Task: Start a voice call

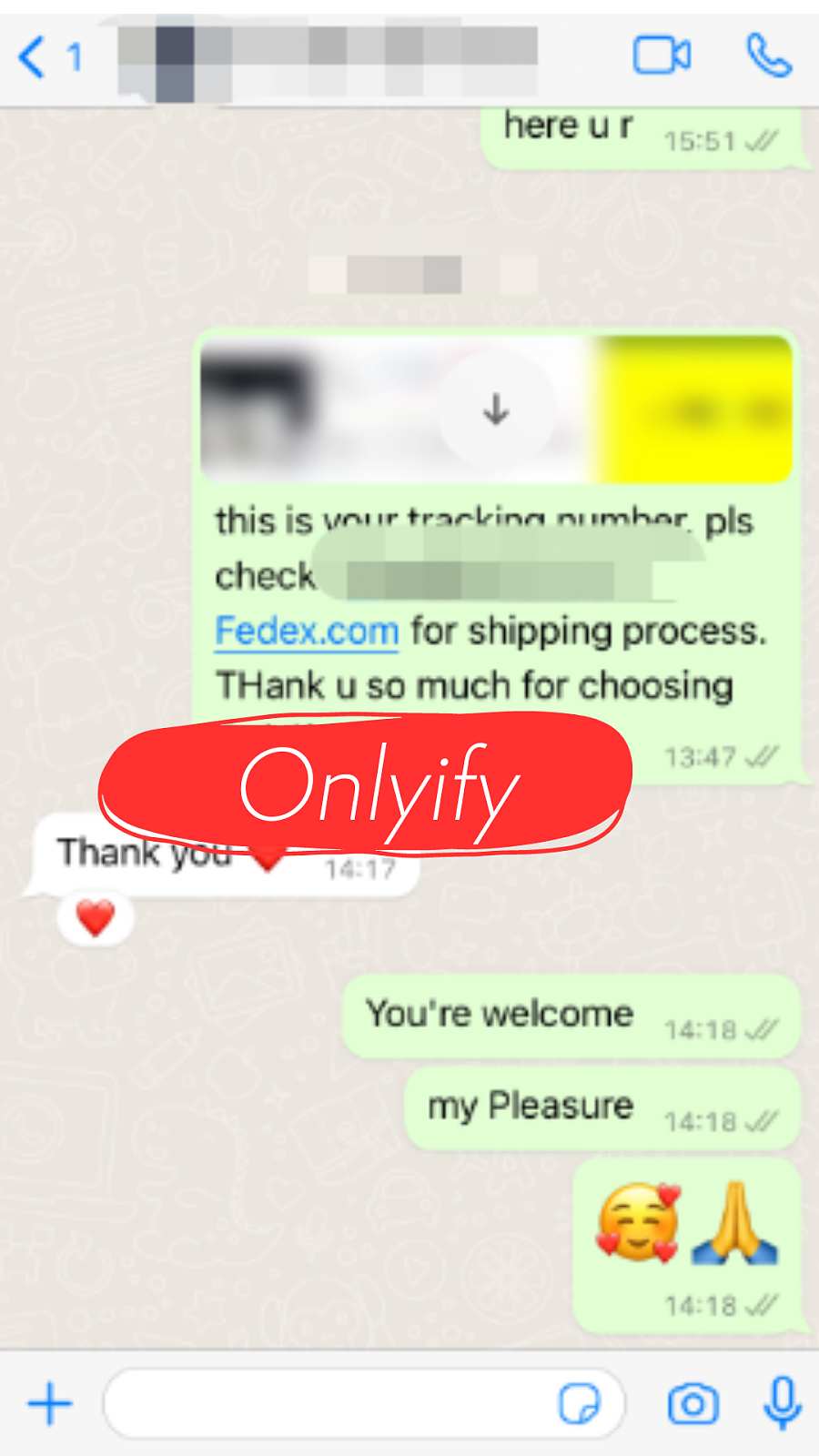Action: coord(769,56)
